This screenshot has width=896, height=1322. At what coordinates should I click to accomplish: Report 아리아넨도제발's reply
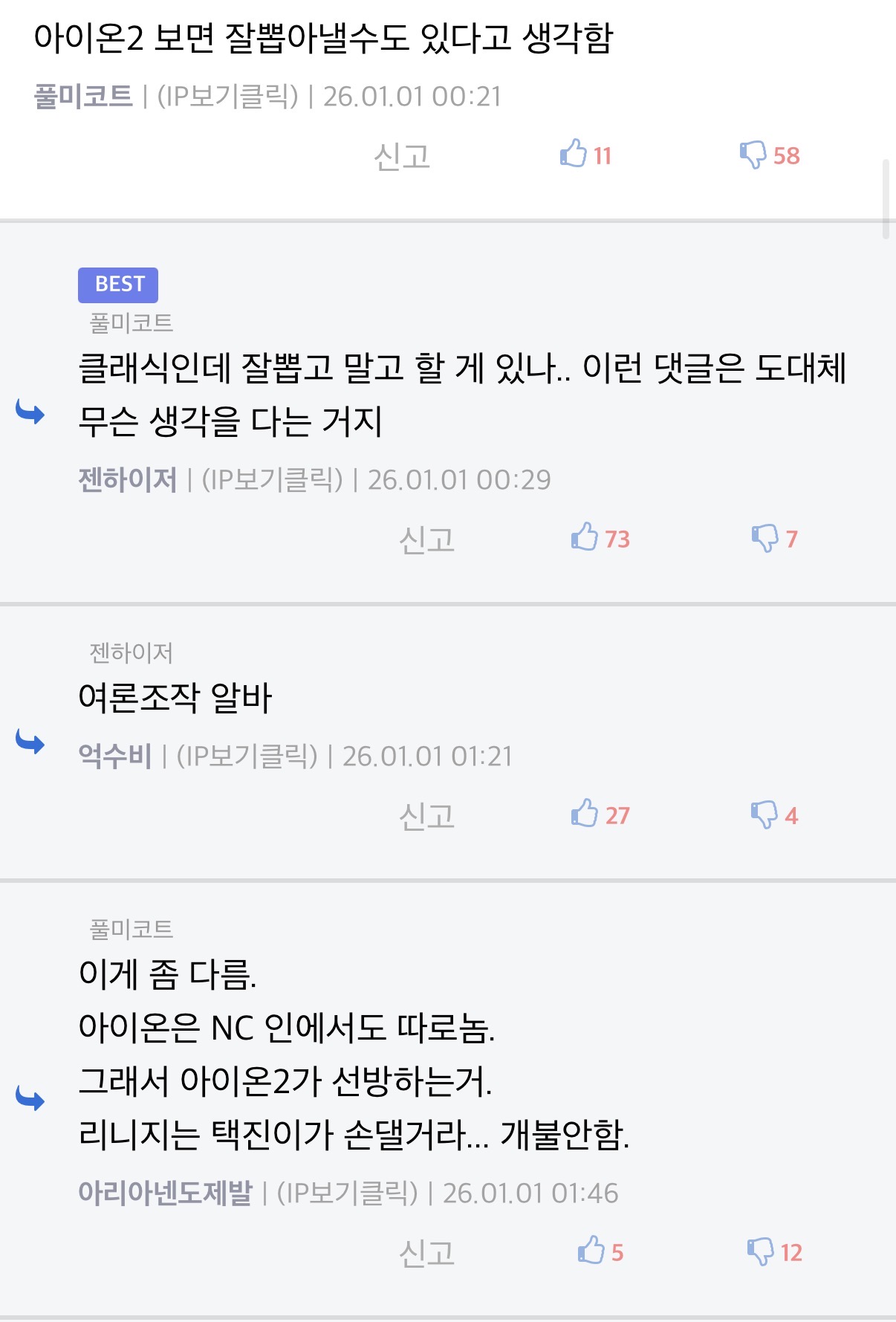[x=426, y=1254]
